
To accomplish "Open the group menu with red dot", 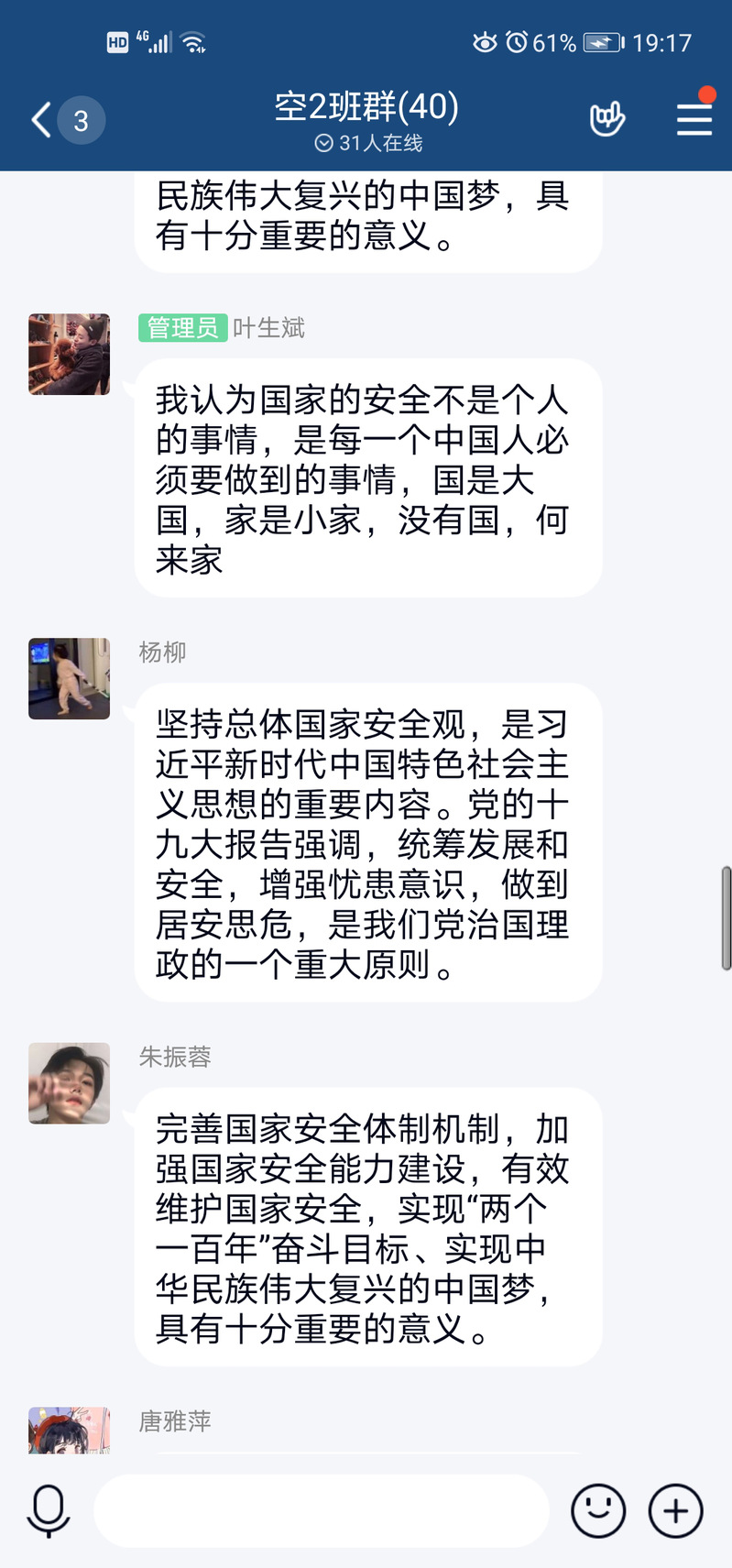I will pyautogui.click(x=694, y=119).
